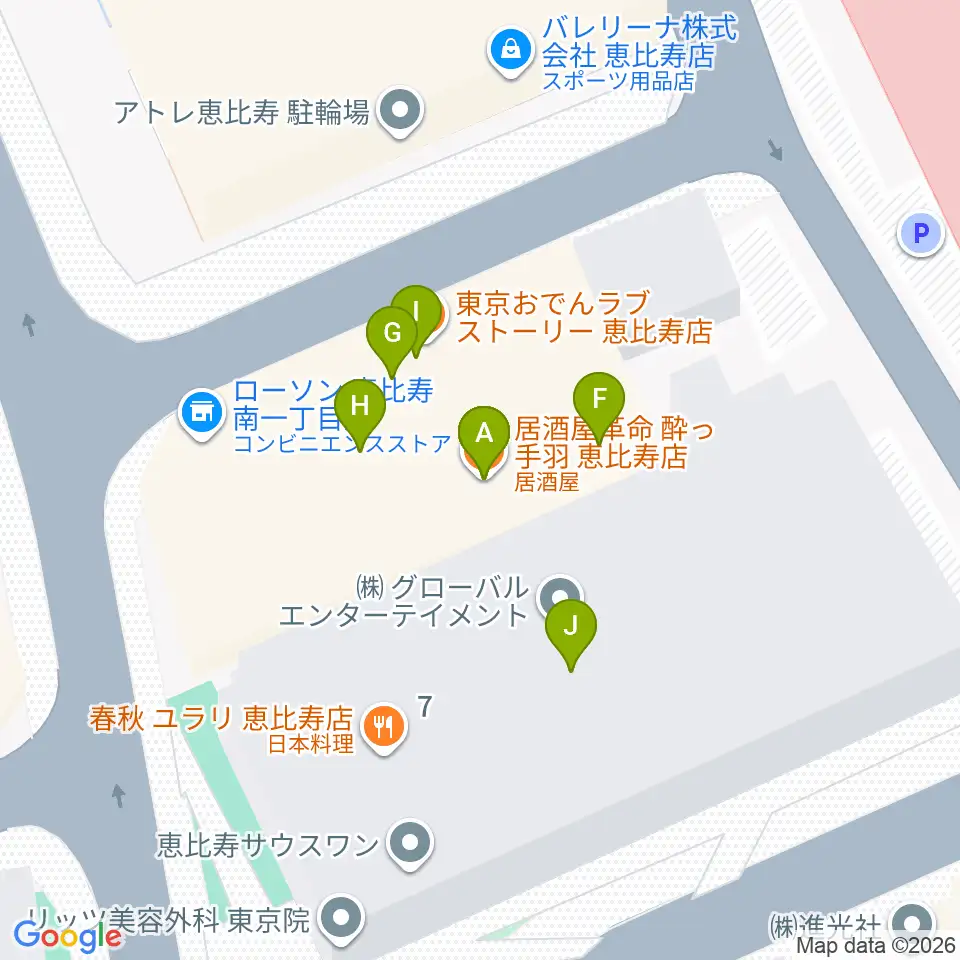Viewport: 960px width, 960px height.
Task: Open the バレリーナ株式会社 恵比寿店 shop pin
Action: (511, 51)
